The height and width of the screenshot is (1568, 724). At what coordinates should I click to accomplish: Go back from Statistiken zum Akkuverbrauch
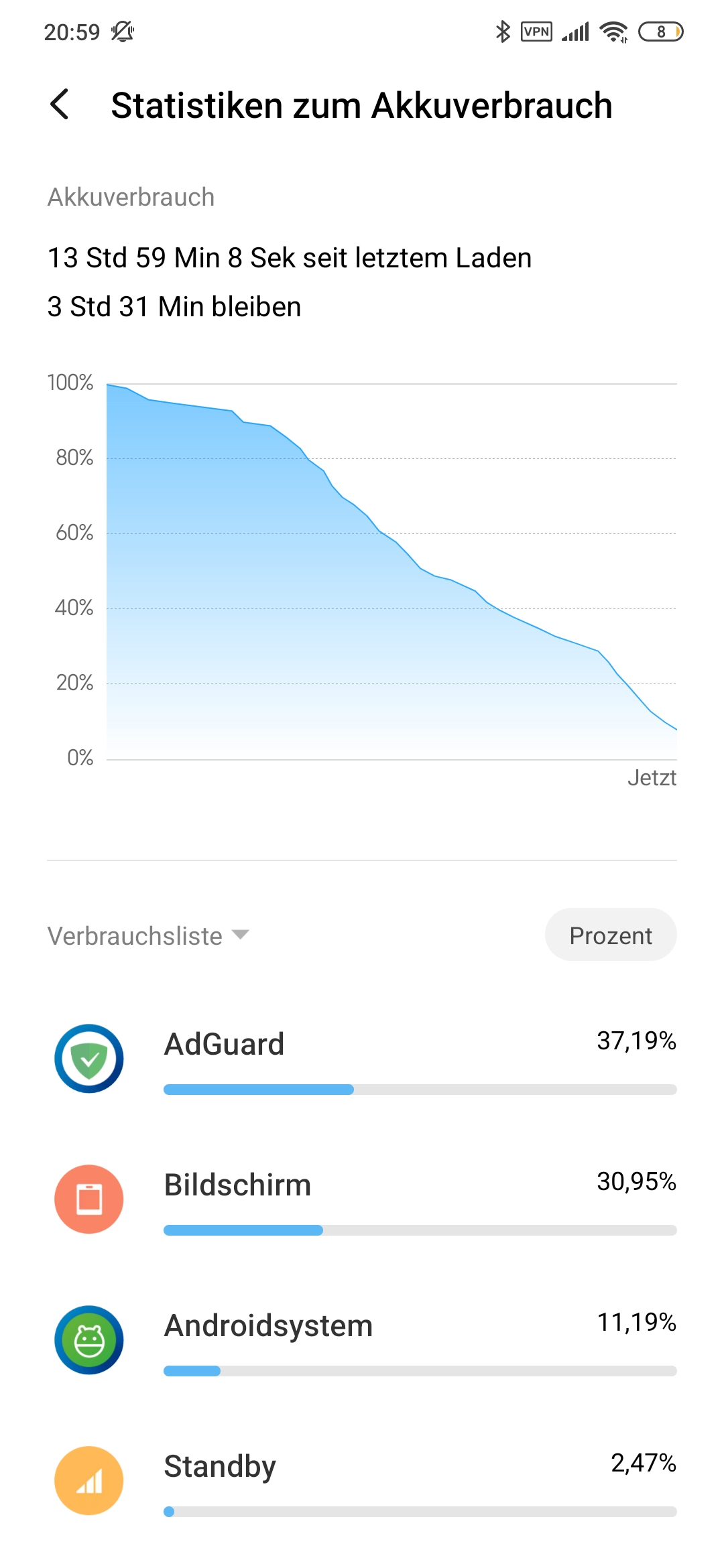pyautogui.click(x=60, y=105)
